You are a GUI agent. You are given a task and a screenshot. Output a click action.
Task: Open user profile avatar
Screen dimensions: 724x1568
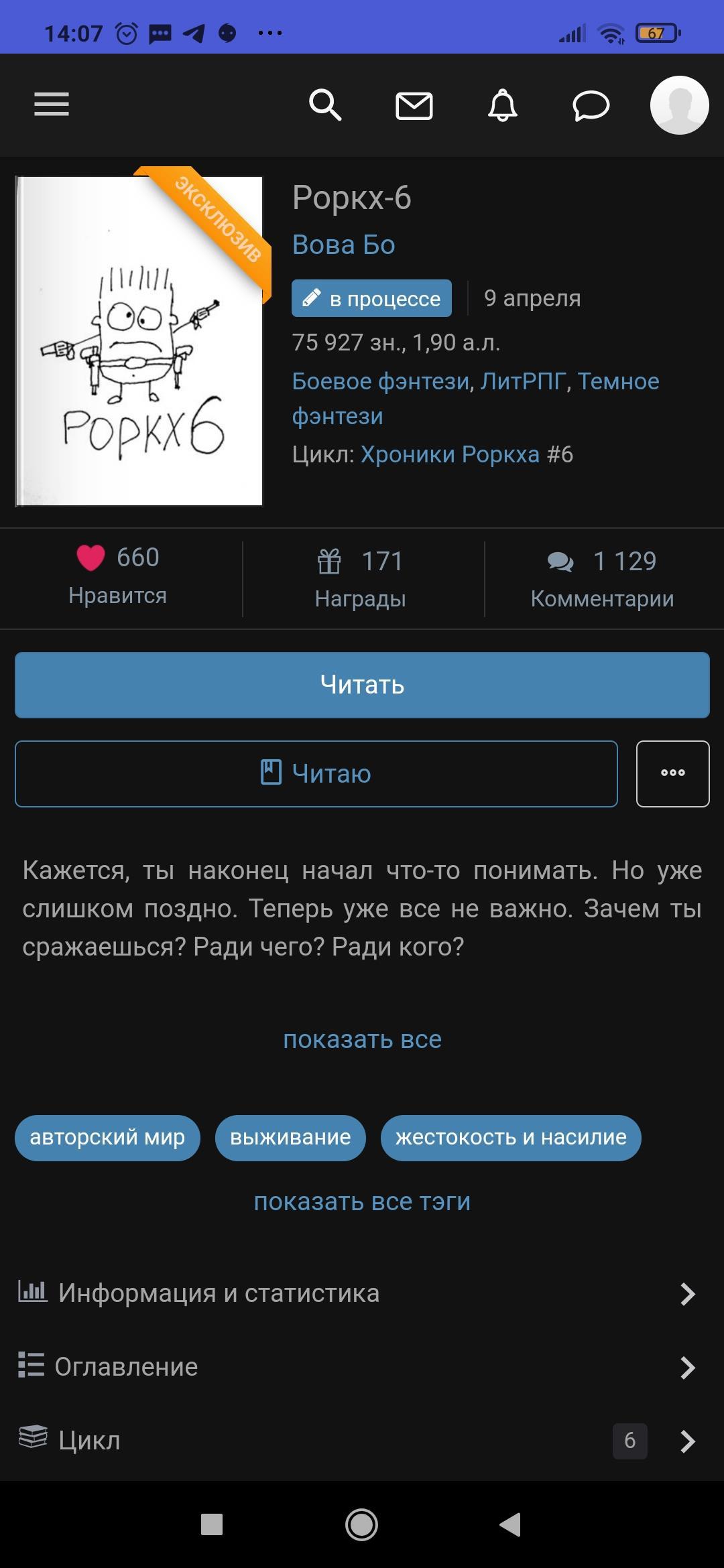tap(679, 105)
